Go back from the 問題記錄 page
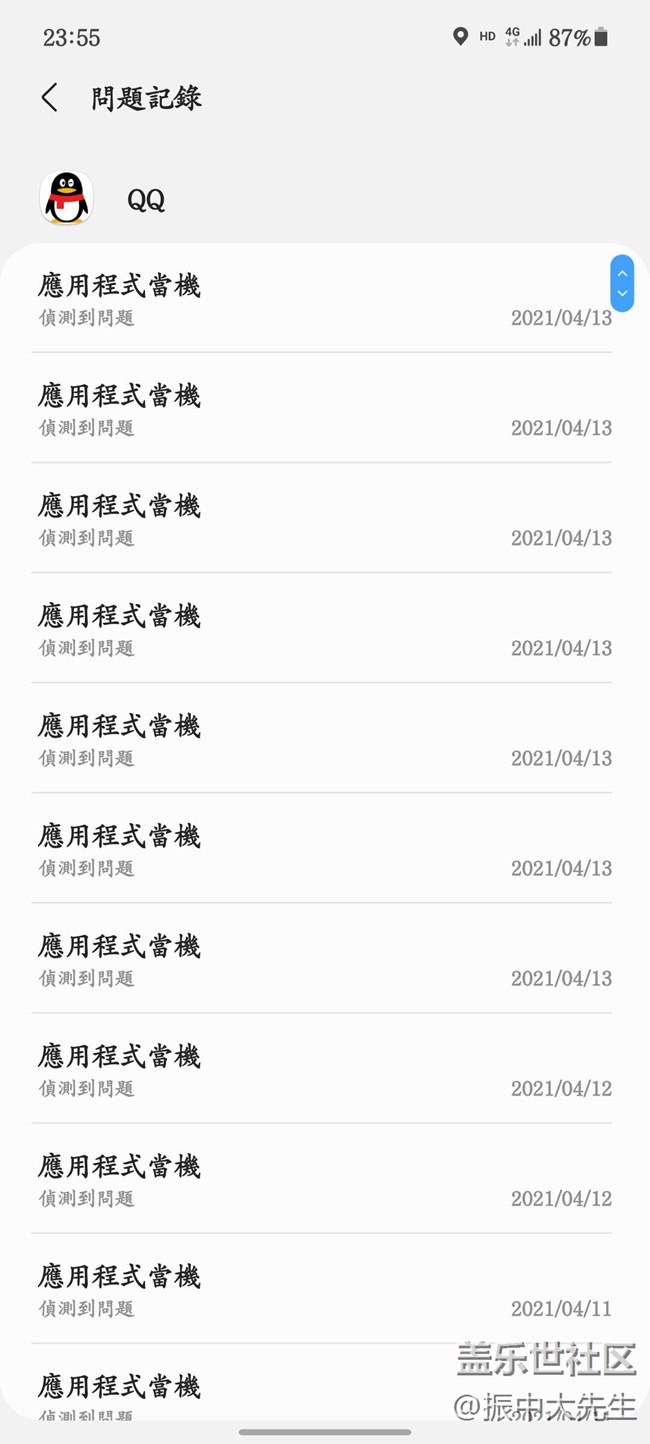 pyautogui.click(x=50, y=97)
